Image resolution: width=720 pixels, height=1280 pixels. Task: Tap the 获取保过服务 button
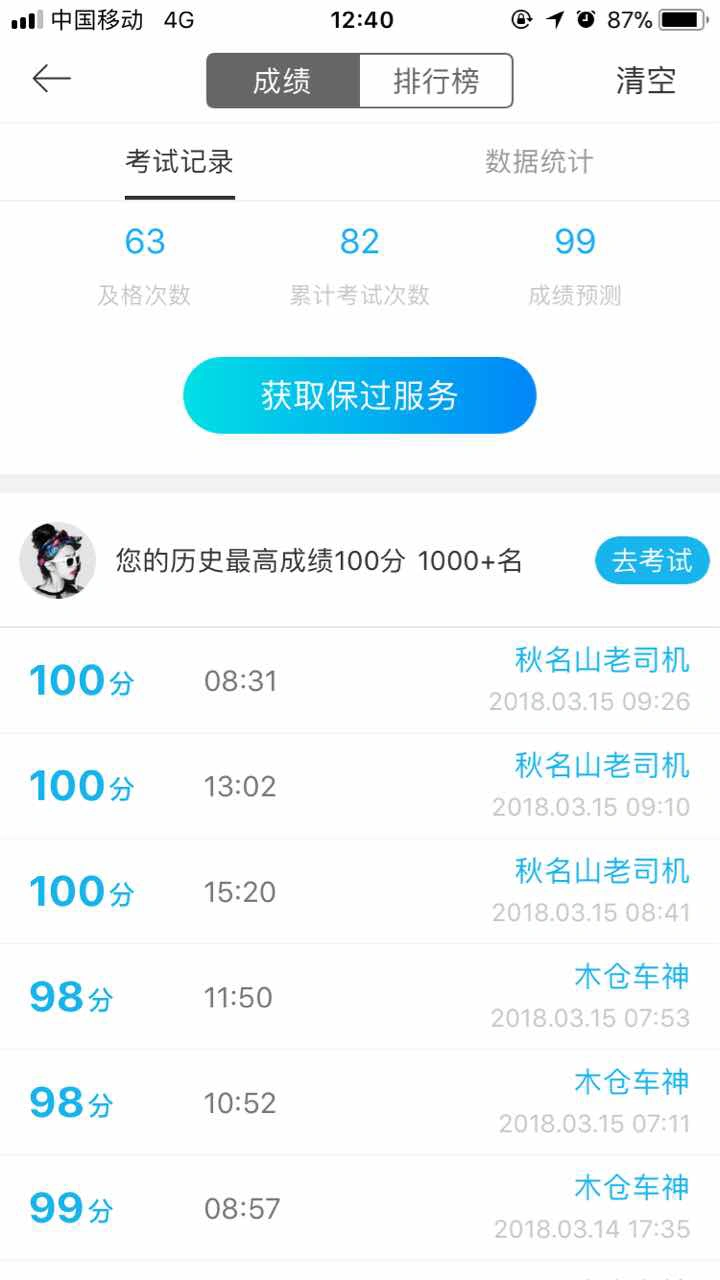click(360, 396)
